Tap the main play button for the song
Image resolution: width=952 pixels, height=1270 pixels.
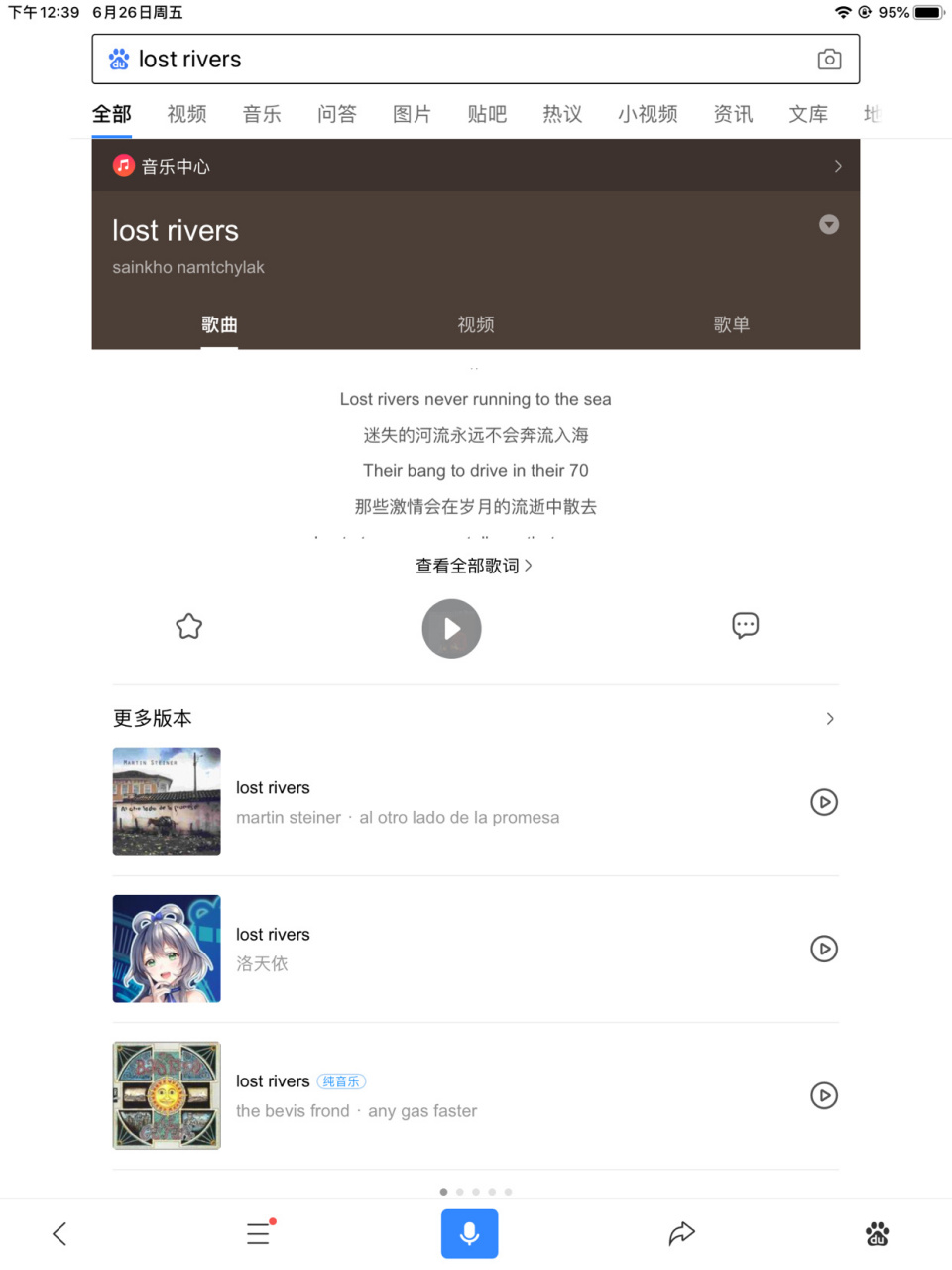pos(451,628)
